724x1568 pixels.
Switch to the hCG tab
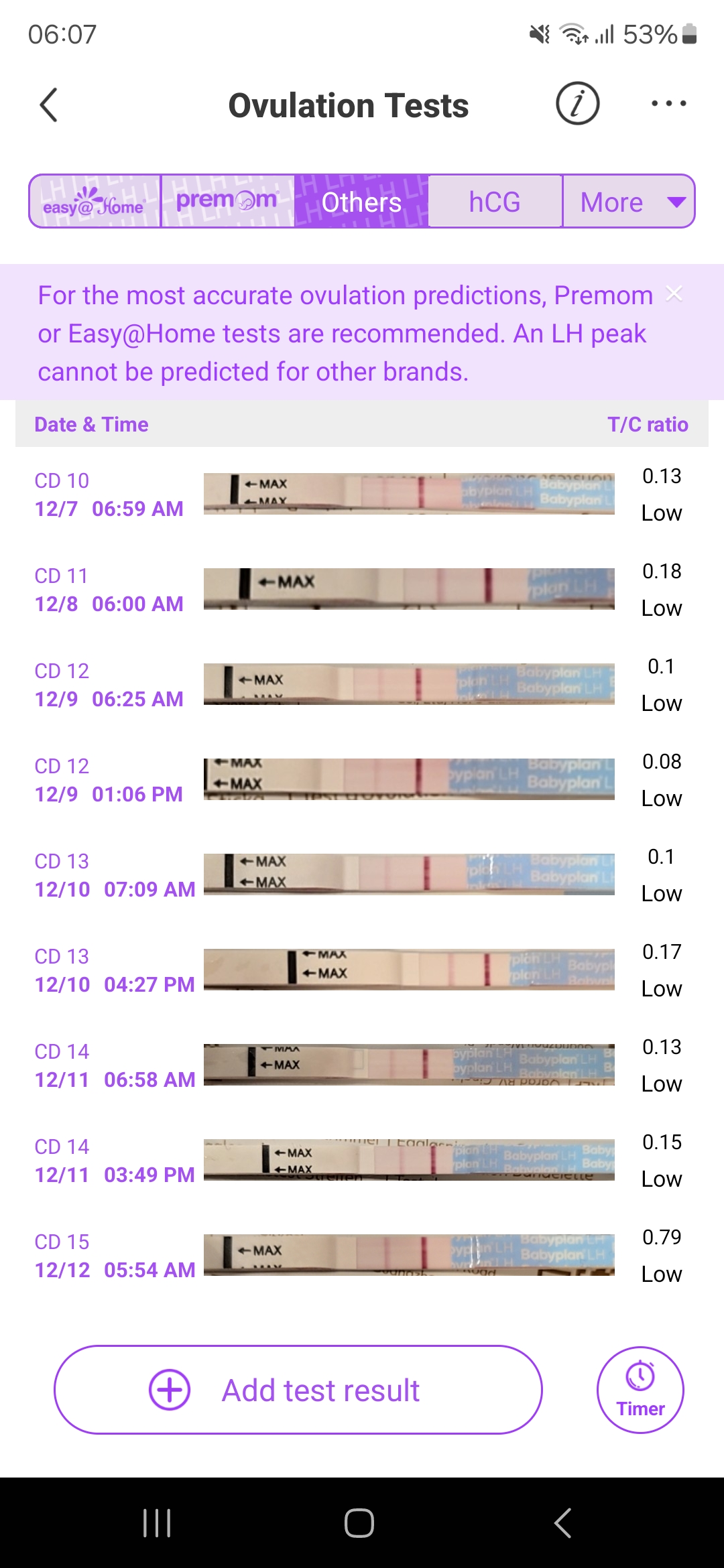(x=495, y=202)
